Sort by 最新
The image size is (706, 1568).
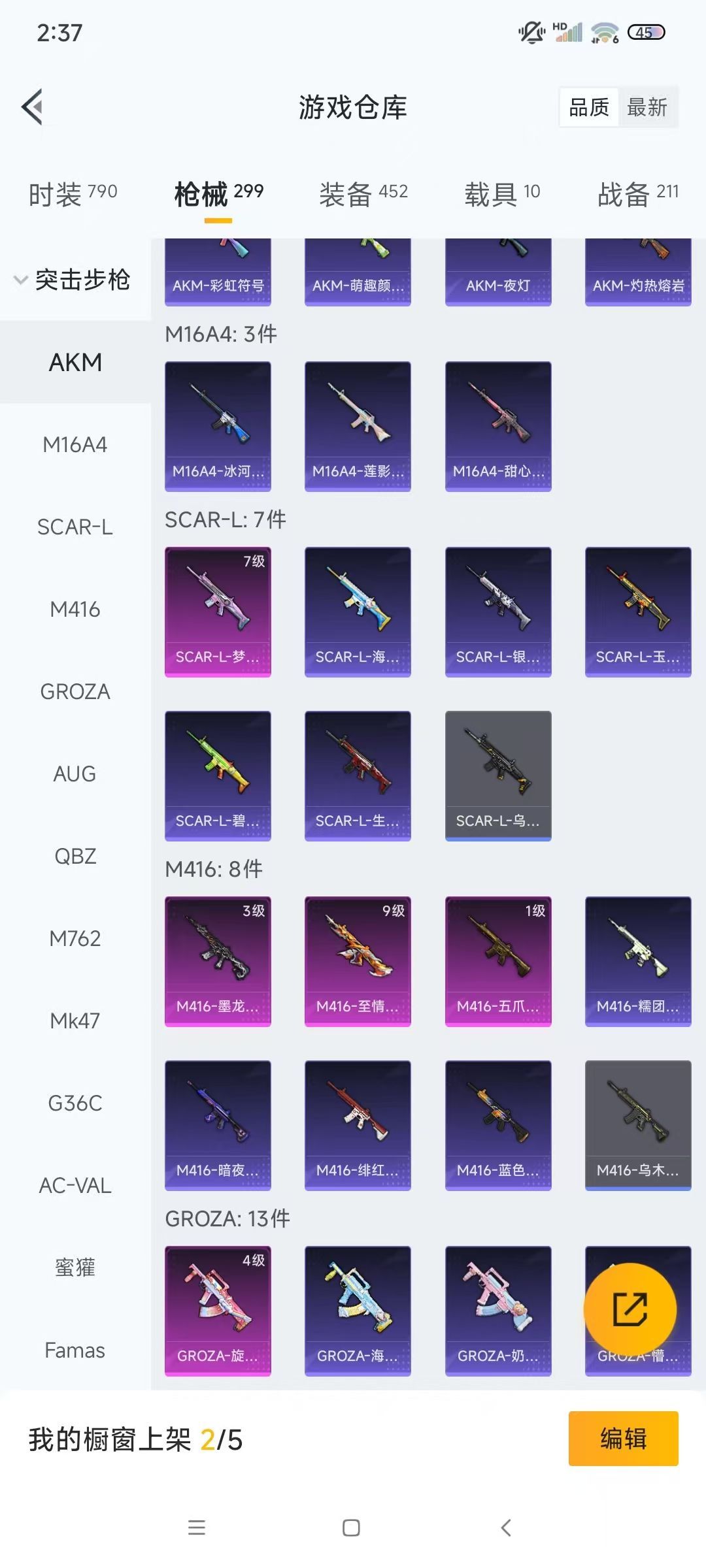coord(647,107)
